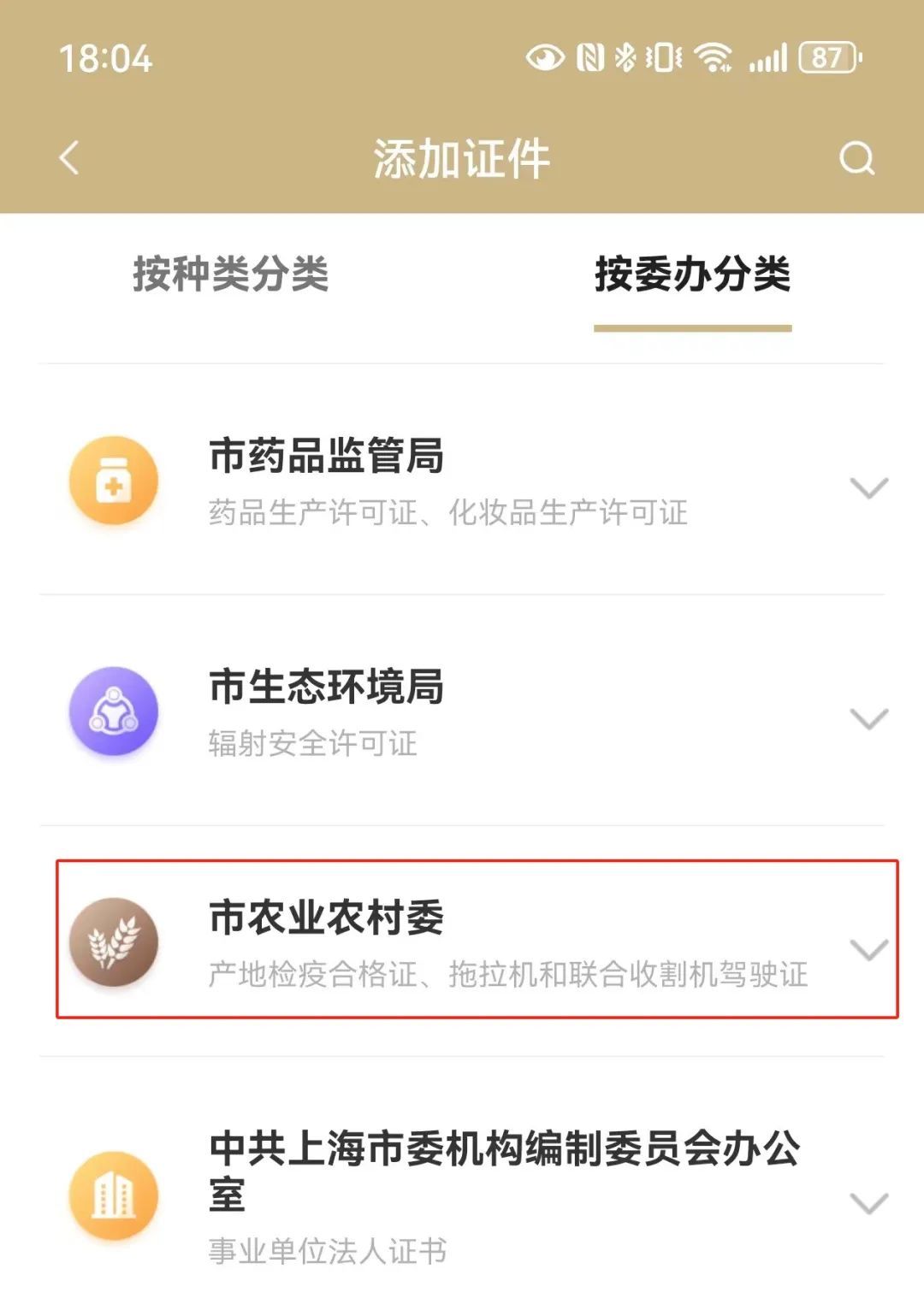Viewport: 924px width, 1316px height.
Task: Expand the 市农业农村委 row
Action: 868,949
